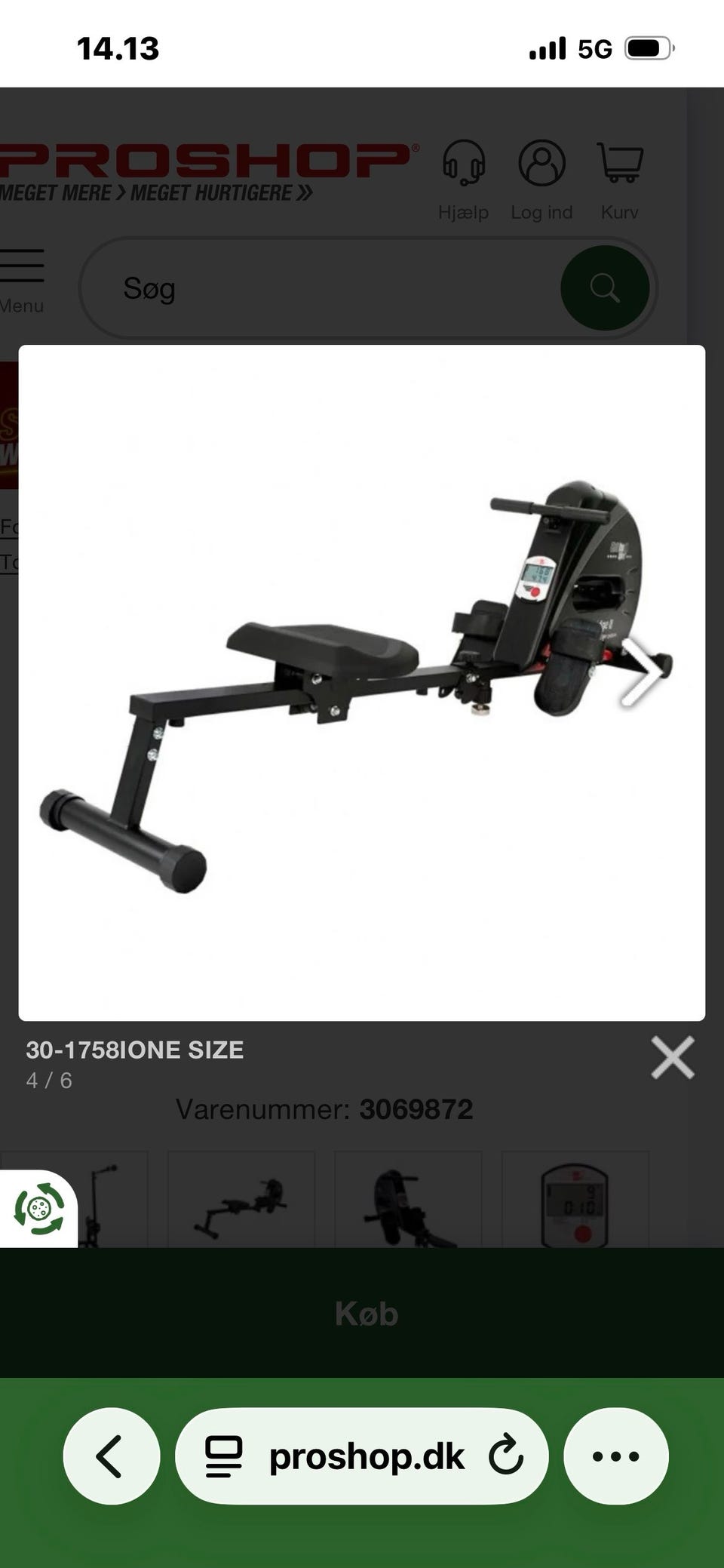Reload the proshop.dk page
Image resolution: width=724 pixels, height=1568 pixels.
pyautogui.click(x=505, y=1456)
